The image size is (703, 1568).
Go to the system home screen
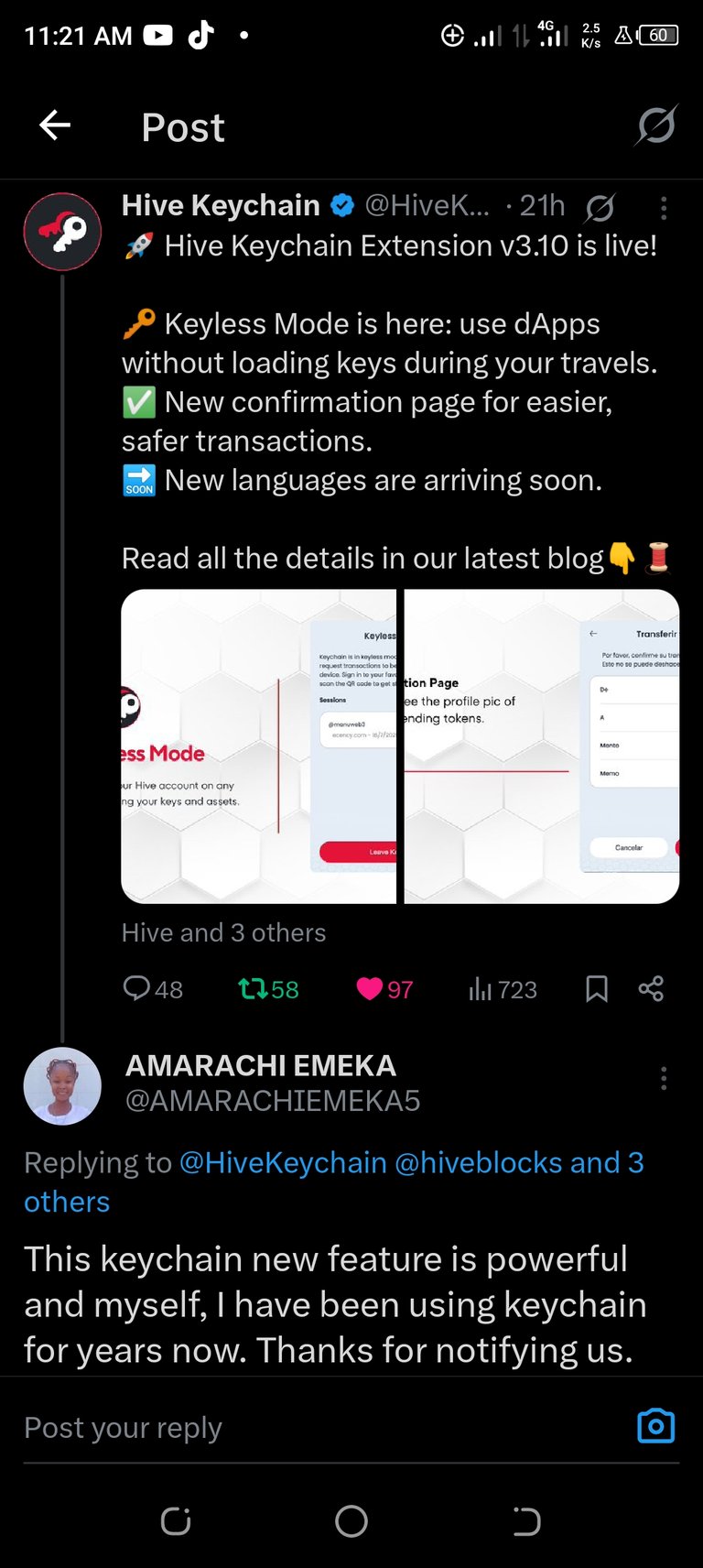pyautogui.click(x=351, y=1521)
